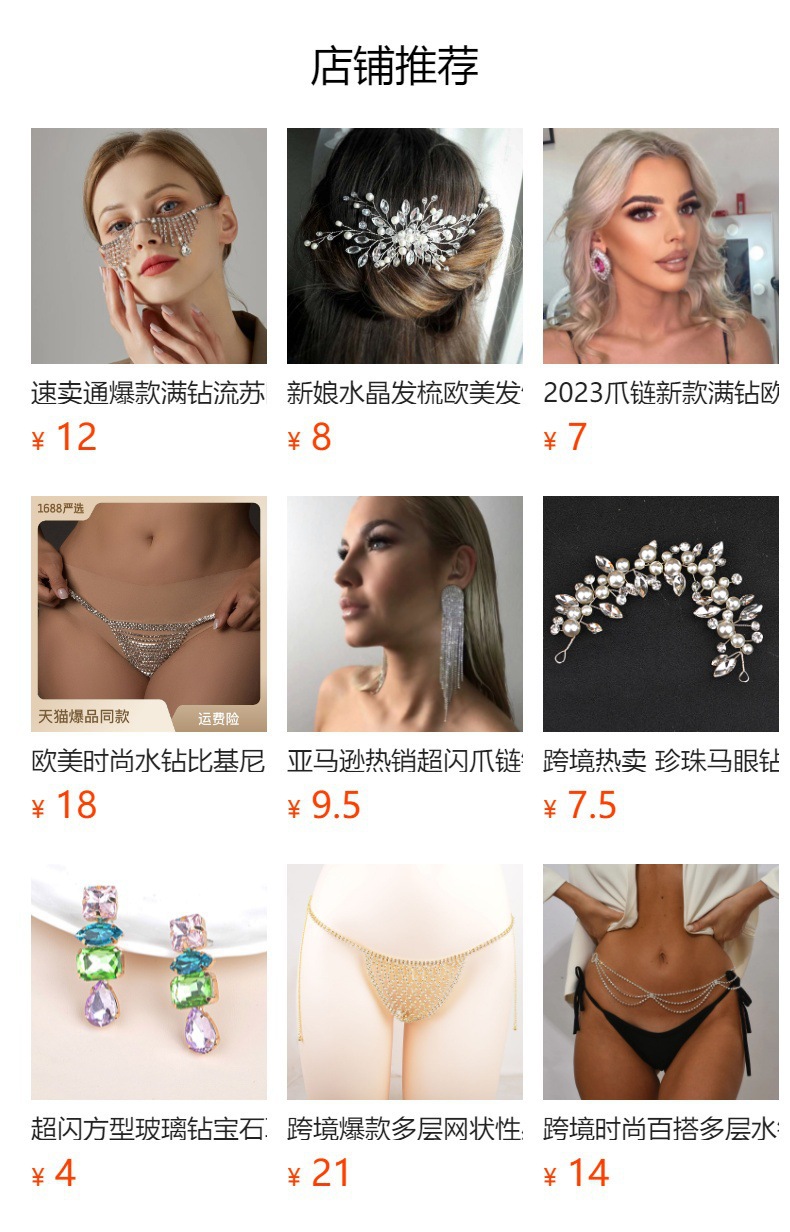Open the 超闪方型玻璃钻宝石 earrings for ¥4
790x1232 pixels.
(x=148, y=982)
